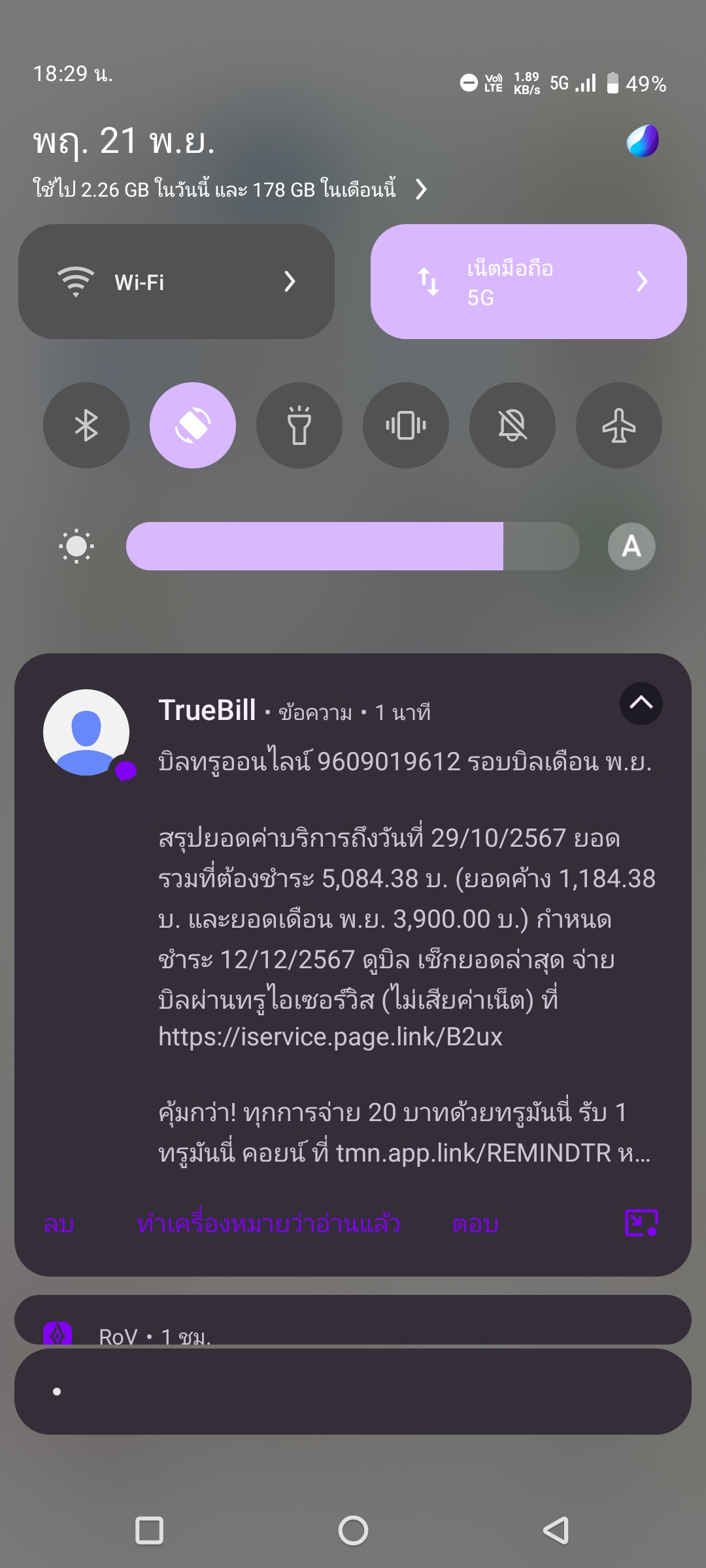The height and width of the screenshot is (1568, 706).
Task: Open the Wi-Fi quick settings tile
Action: click(x=176, y=282)
